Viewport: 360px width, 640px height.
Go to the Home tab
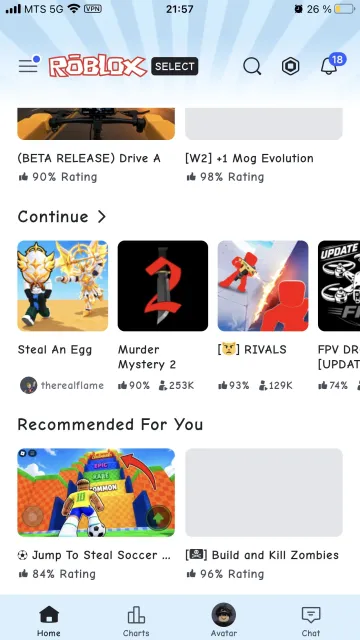click(x=49, y=621)
